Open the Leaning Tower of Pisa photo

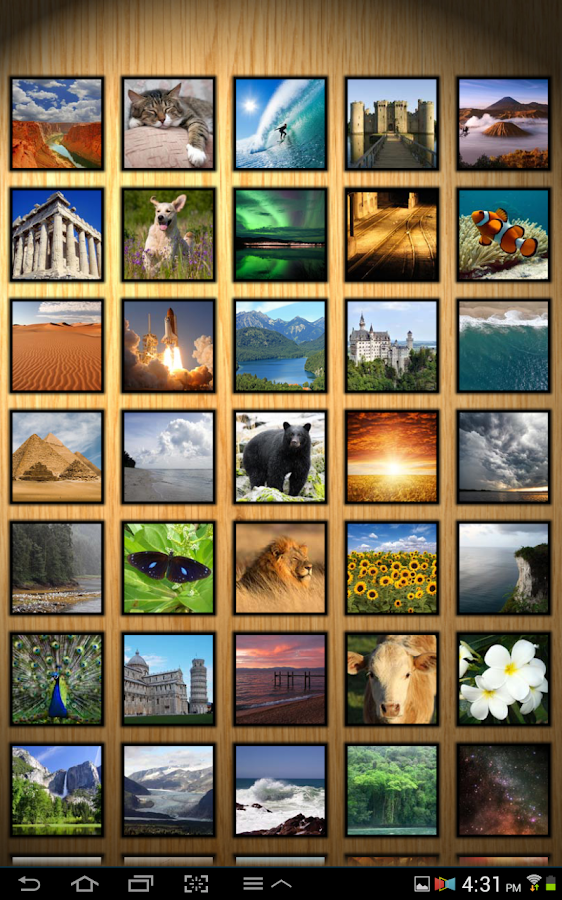(x=168, y=680)
